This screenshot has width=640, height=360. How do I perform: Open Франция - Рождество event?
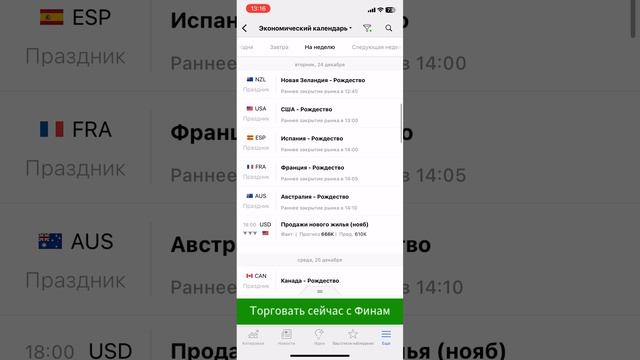[x=320, y=172]
